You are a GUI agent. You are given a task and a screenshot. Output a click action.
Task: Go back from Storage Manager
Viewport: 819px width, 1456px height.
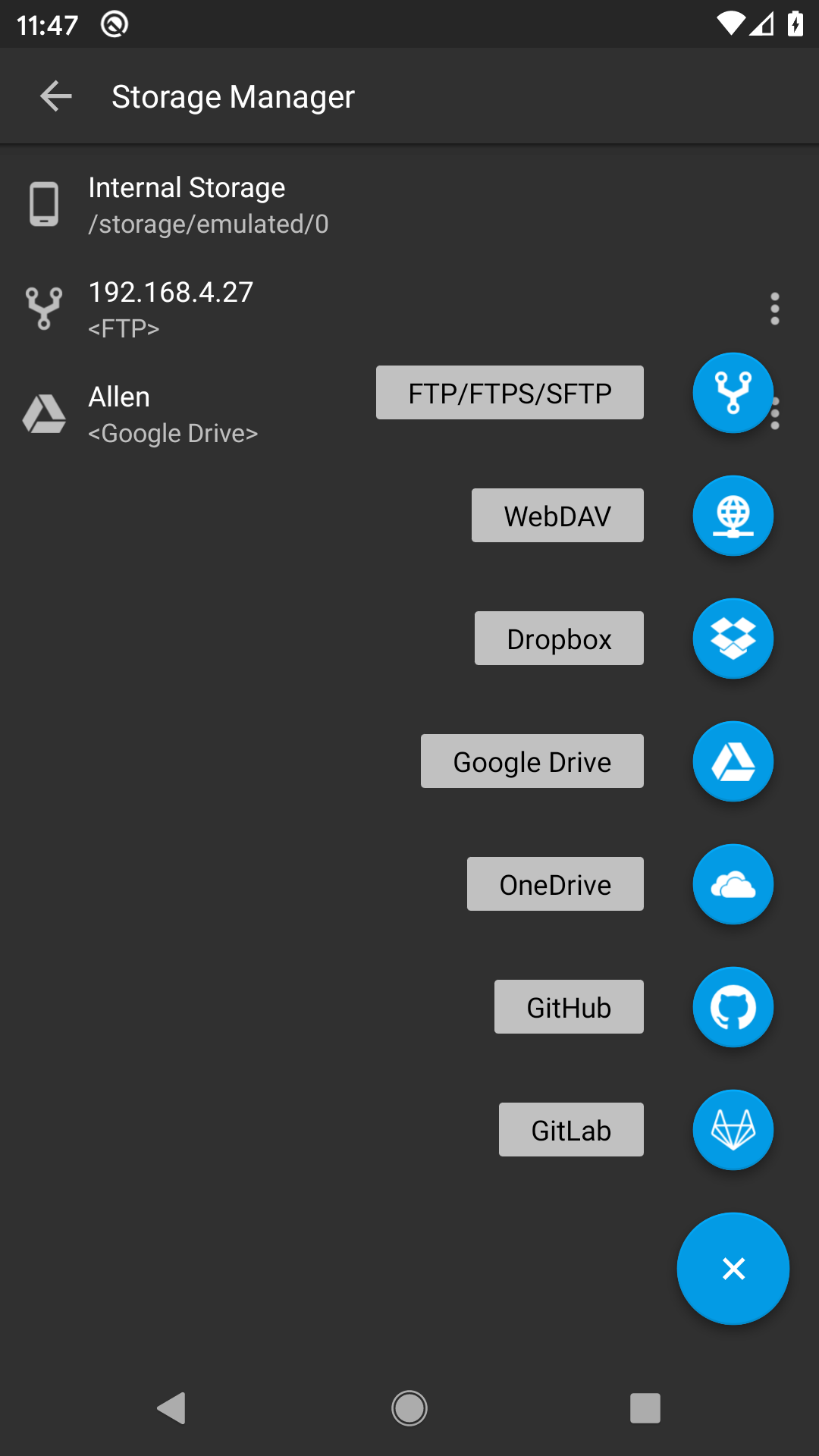coord(55,96)
